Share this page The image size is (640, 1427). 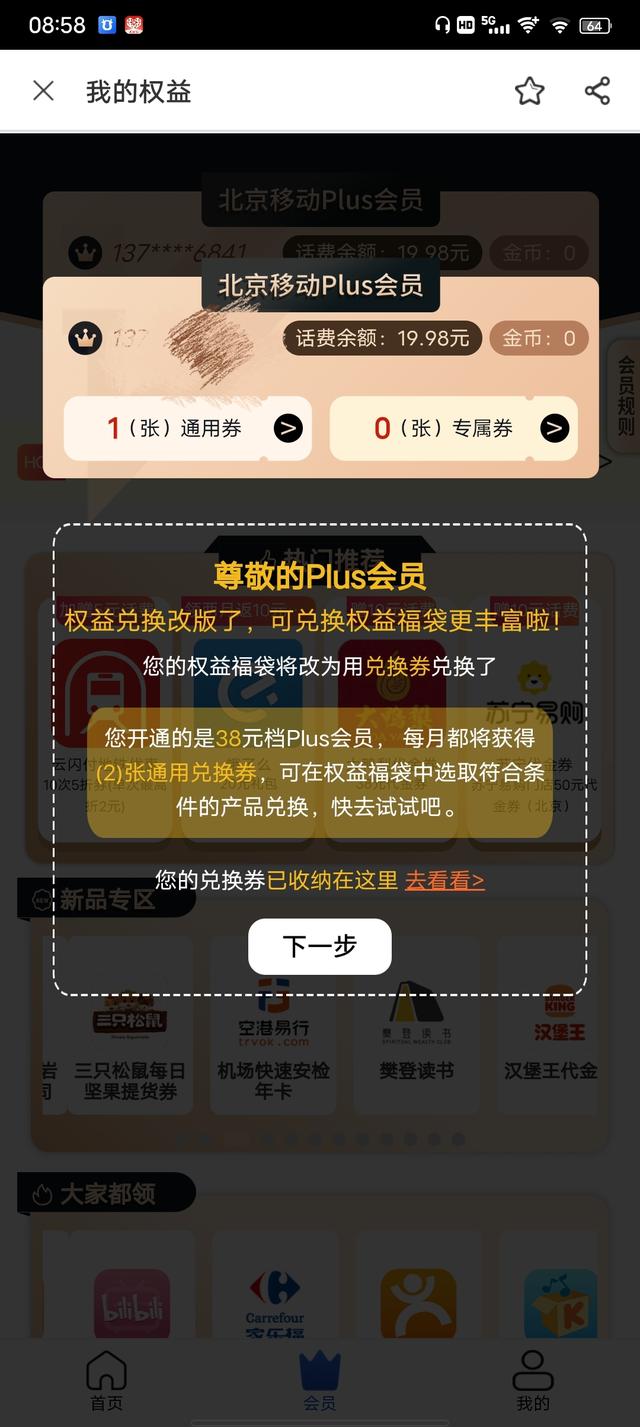[x=597, y=91]
